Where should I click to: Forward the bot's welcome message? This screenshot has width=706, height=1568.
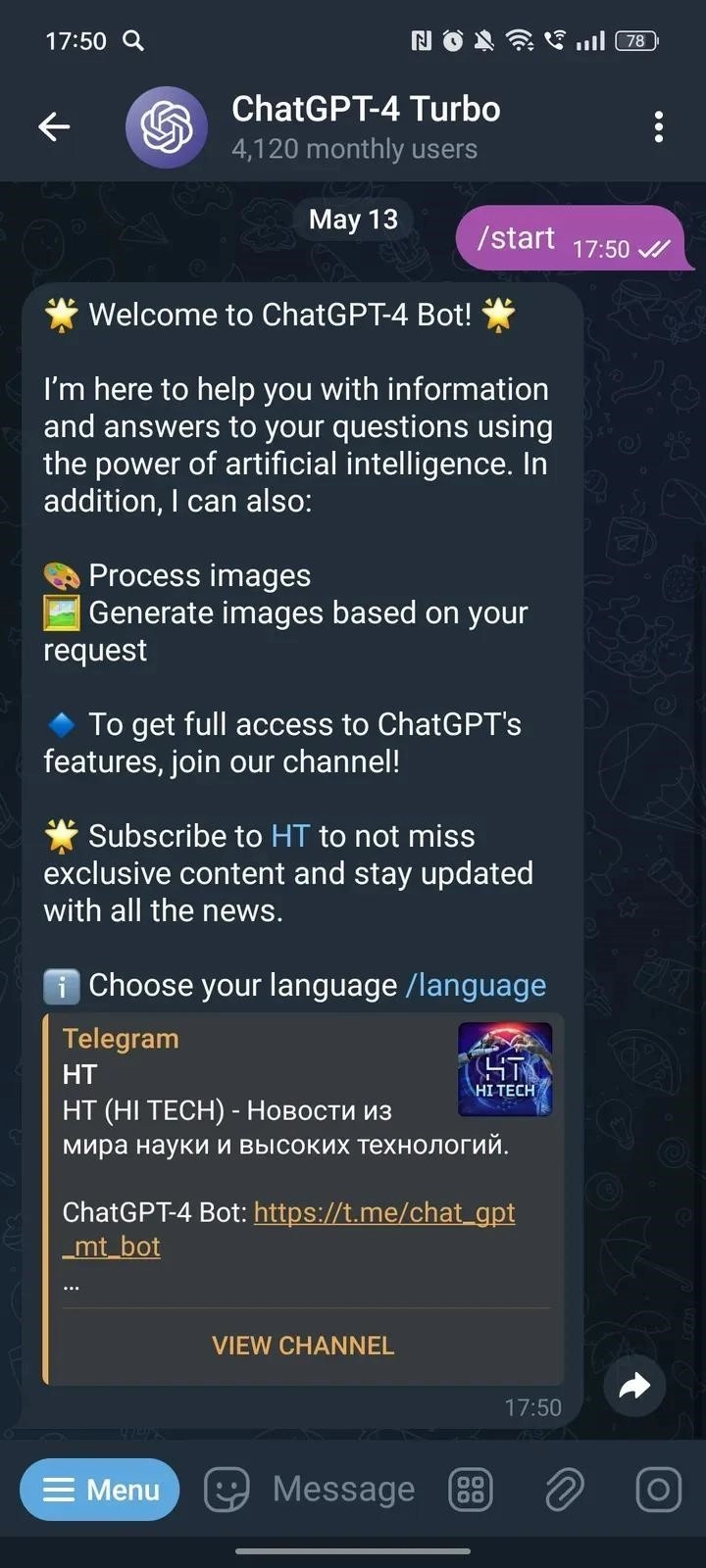pos(634,1386)
